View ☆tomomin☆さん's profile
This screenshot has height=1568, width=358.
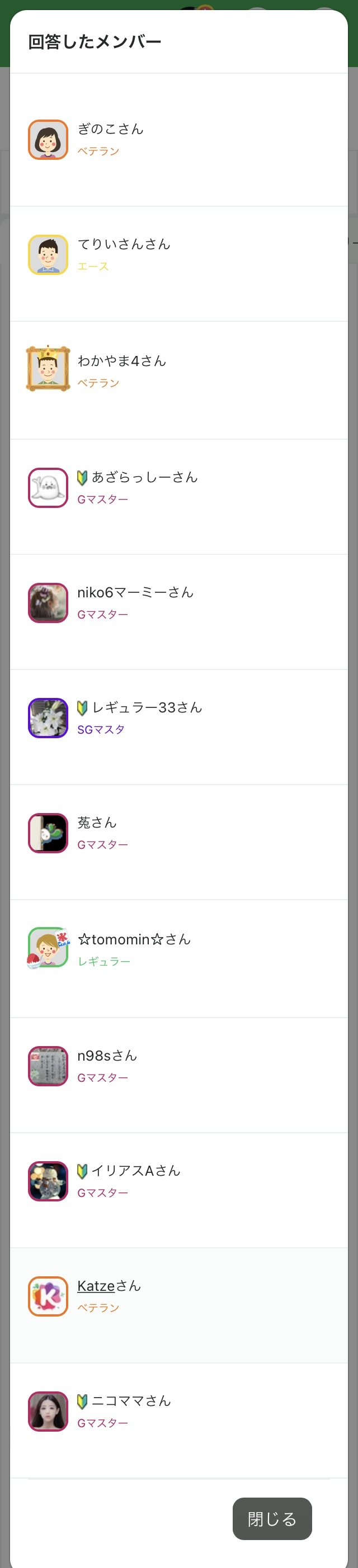click(x=134, y=940)
